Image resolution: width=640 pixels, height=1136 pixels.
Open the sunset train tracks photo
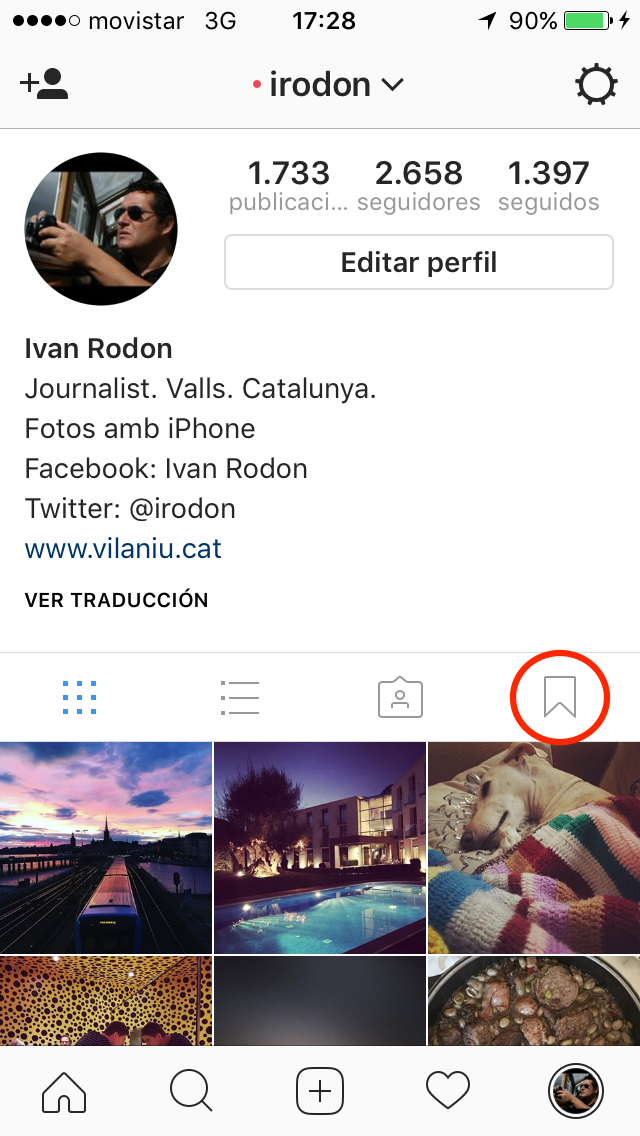click(x=105, y=847)
